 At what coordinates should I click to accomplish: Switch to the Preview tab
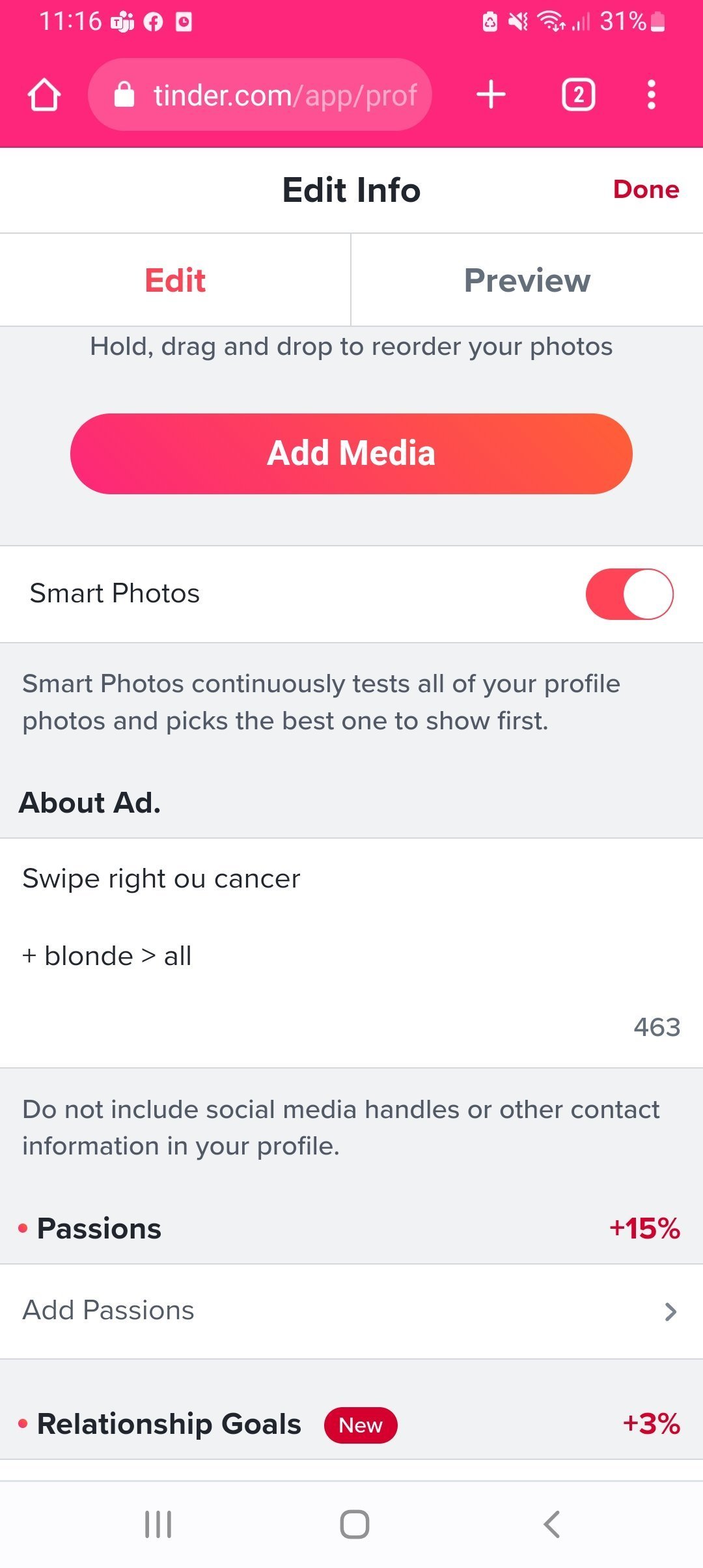(x=527, y=281)
